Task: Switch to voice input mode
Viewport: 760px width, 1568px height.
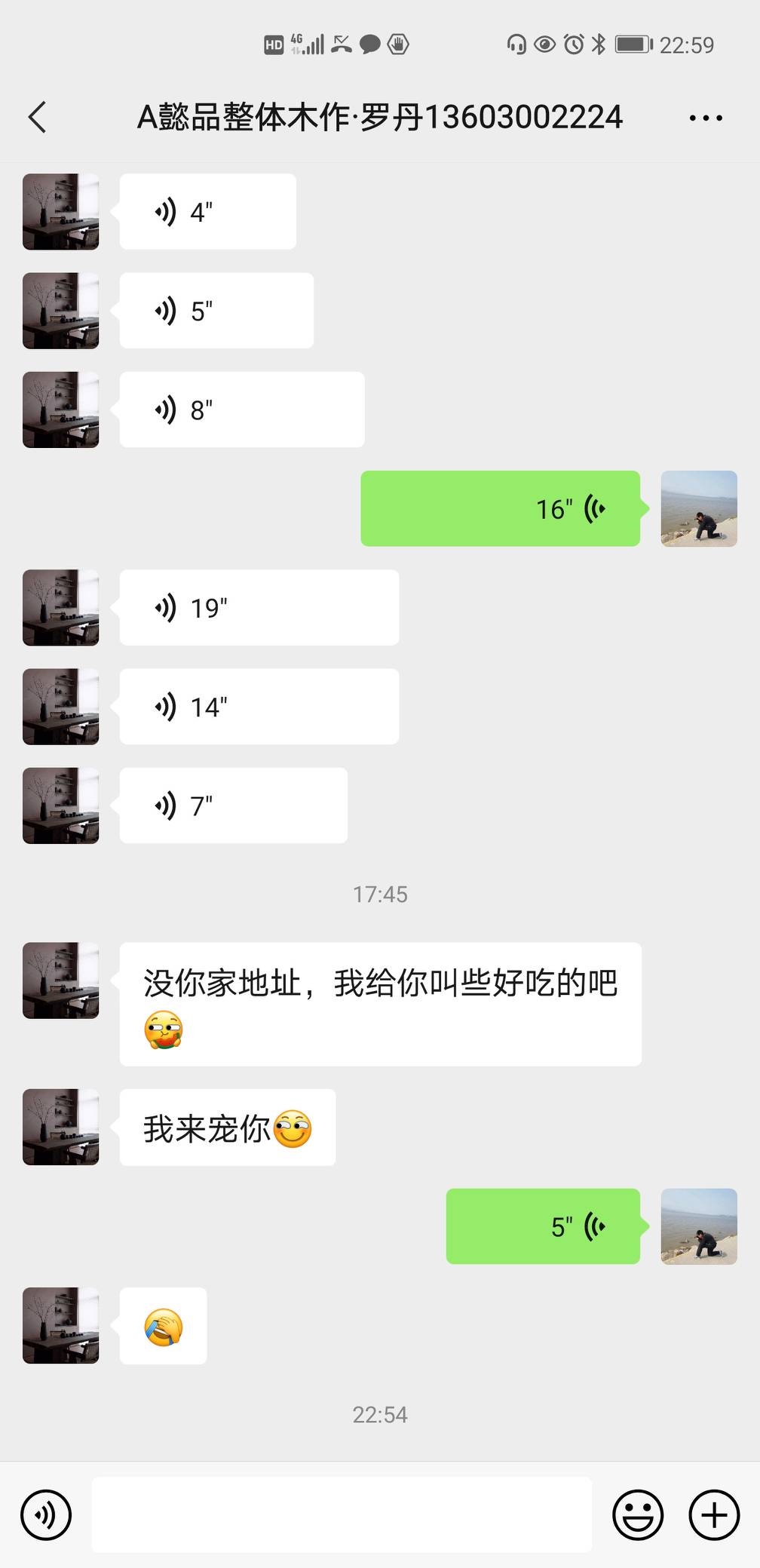Action: pos(46,1514)
